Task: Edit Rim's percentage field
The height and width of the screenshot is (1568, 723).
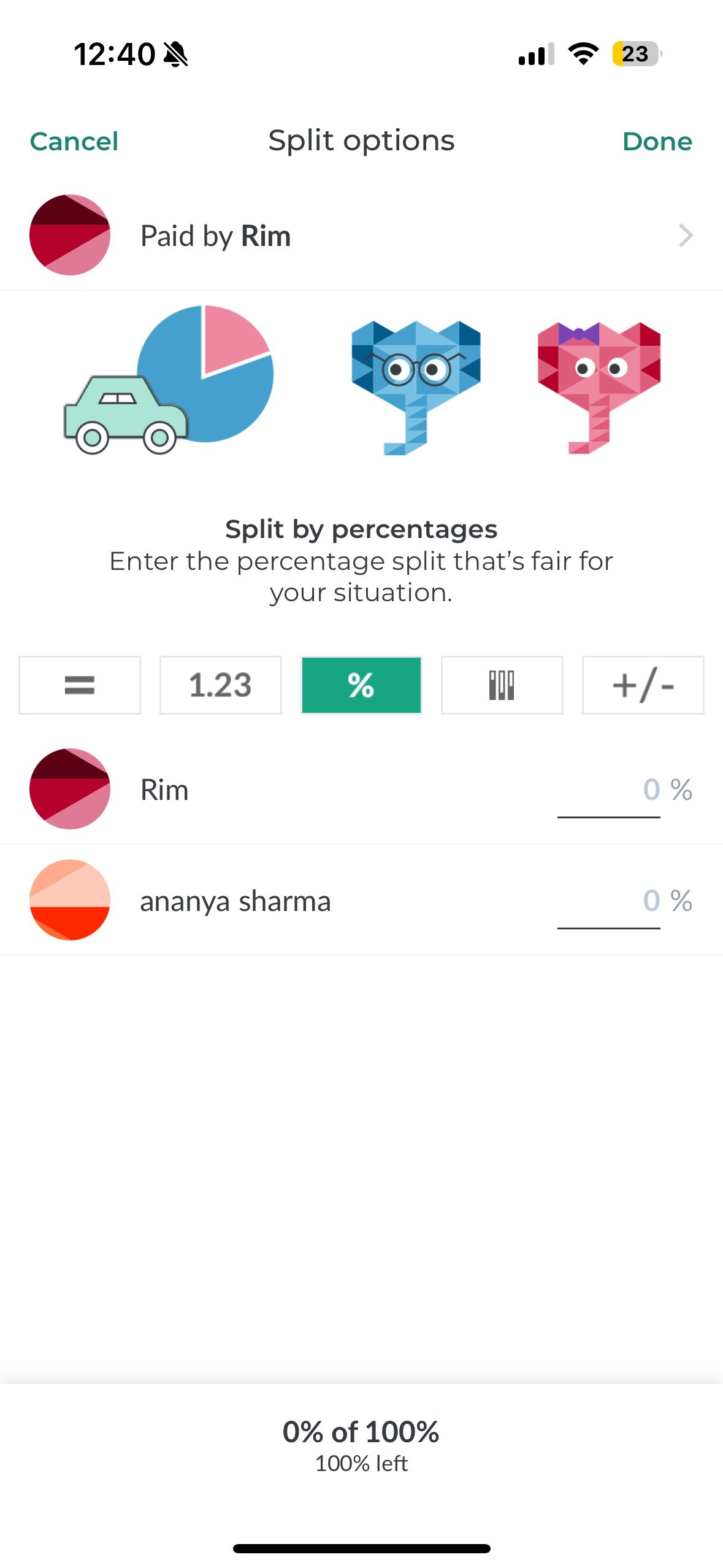Action: (609, 791)
